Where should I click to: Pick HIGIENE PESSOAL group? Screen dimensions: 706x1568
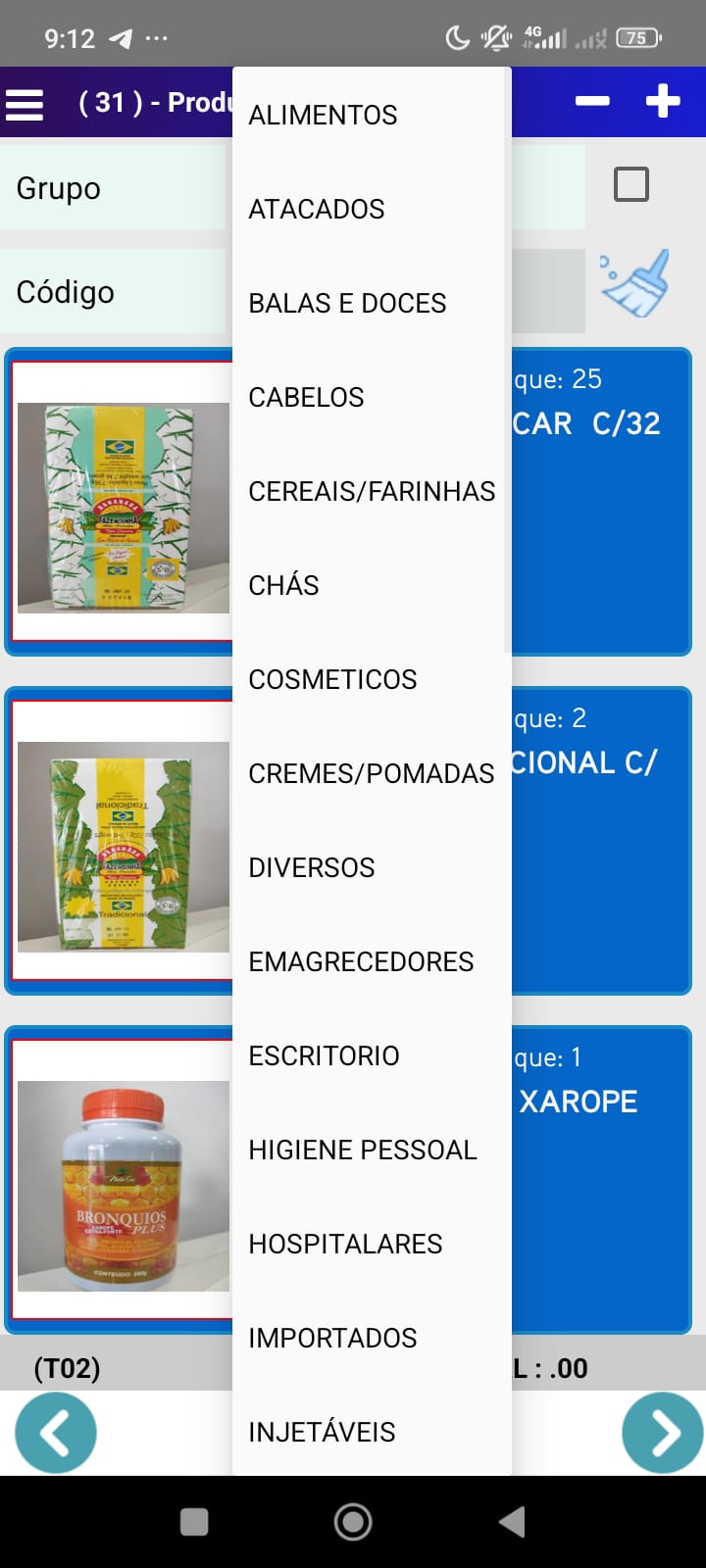362,1150
